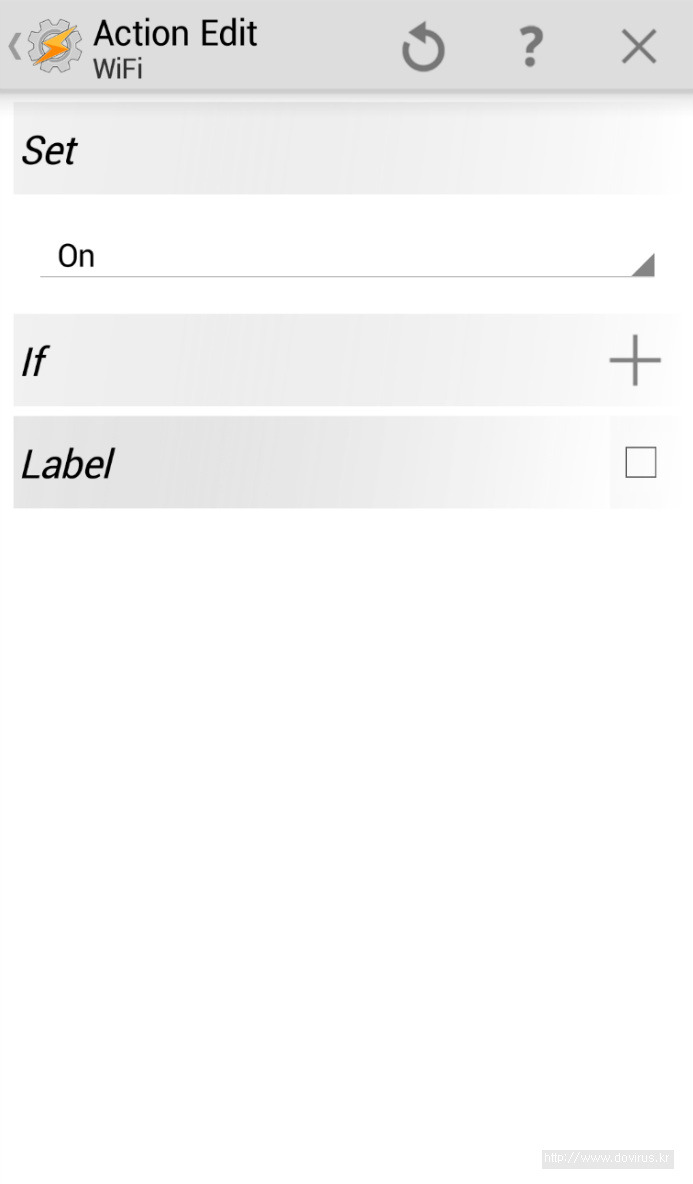The image size is (693, 1184).
Task: Tap the revert circular arrow icon
Action: (x=423, y=48)
